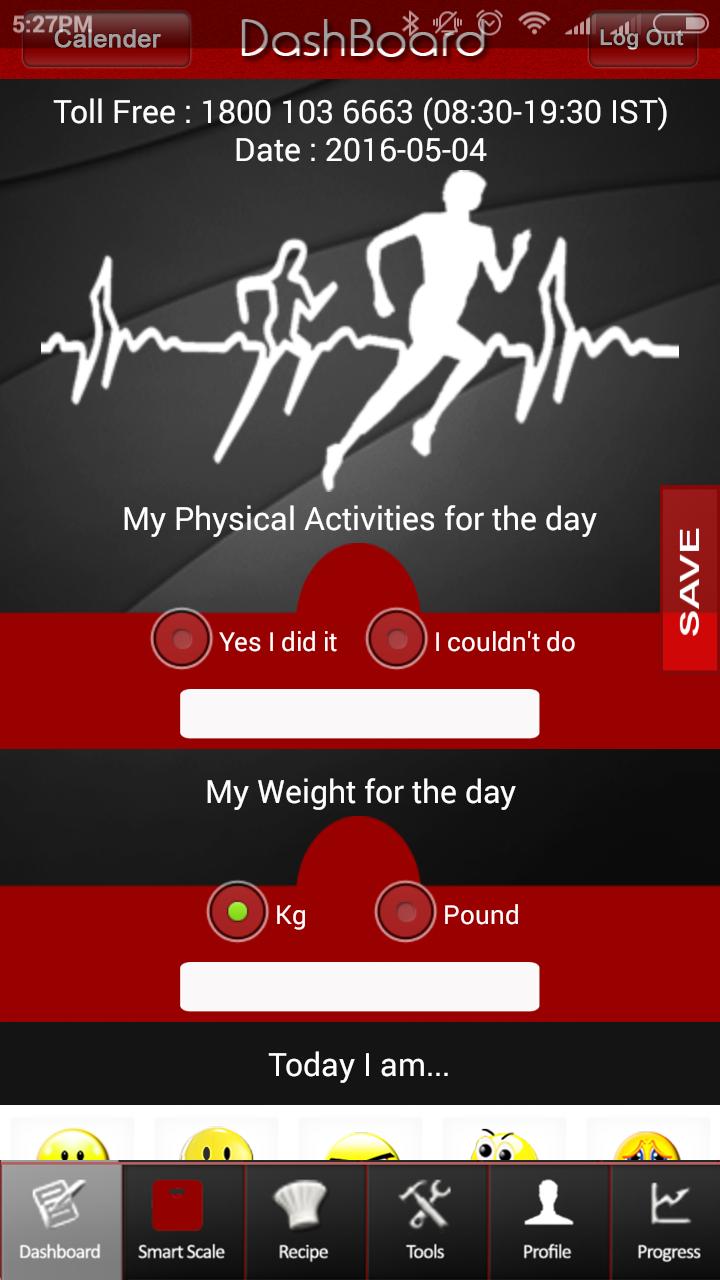
Task: Open the Tools tab
Action: coord(425,1222)
